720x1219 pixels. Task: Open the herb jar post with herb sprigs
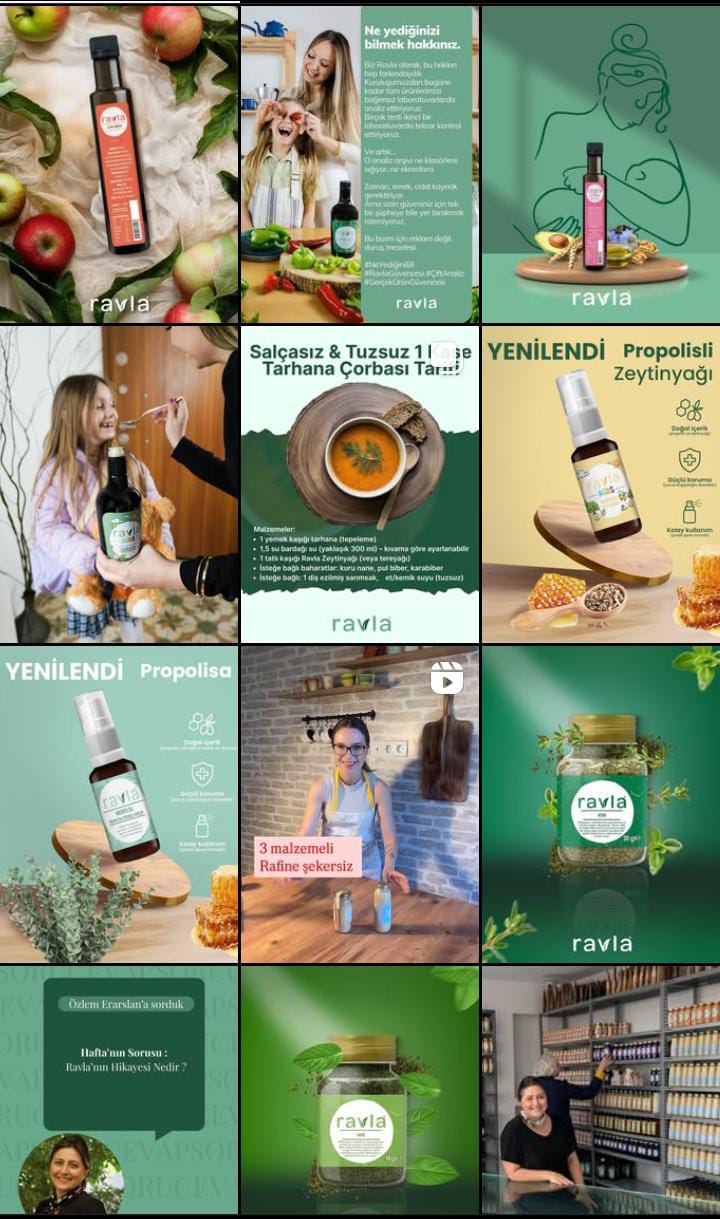pos(600,804)
